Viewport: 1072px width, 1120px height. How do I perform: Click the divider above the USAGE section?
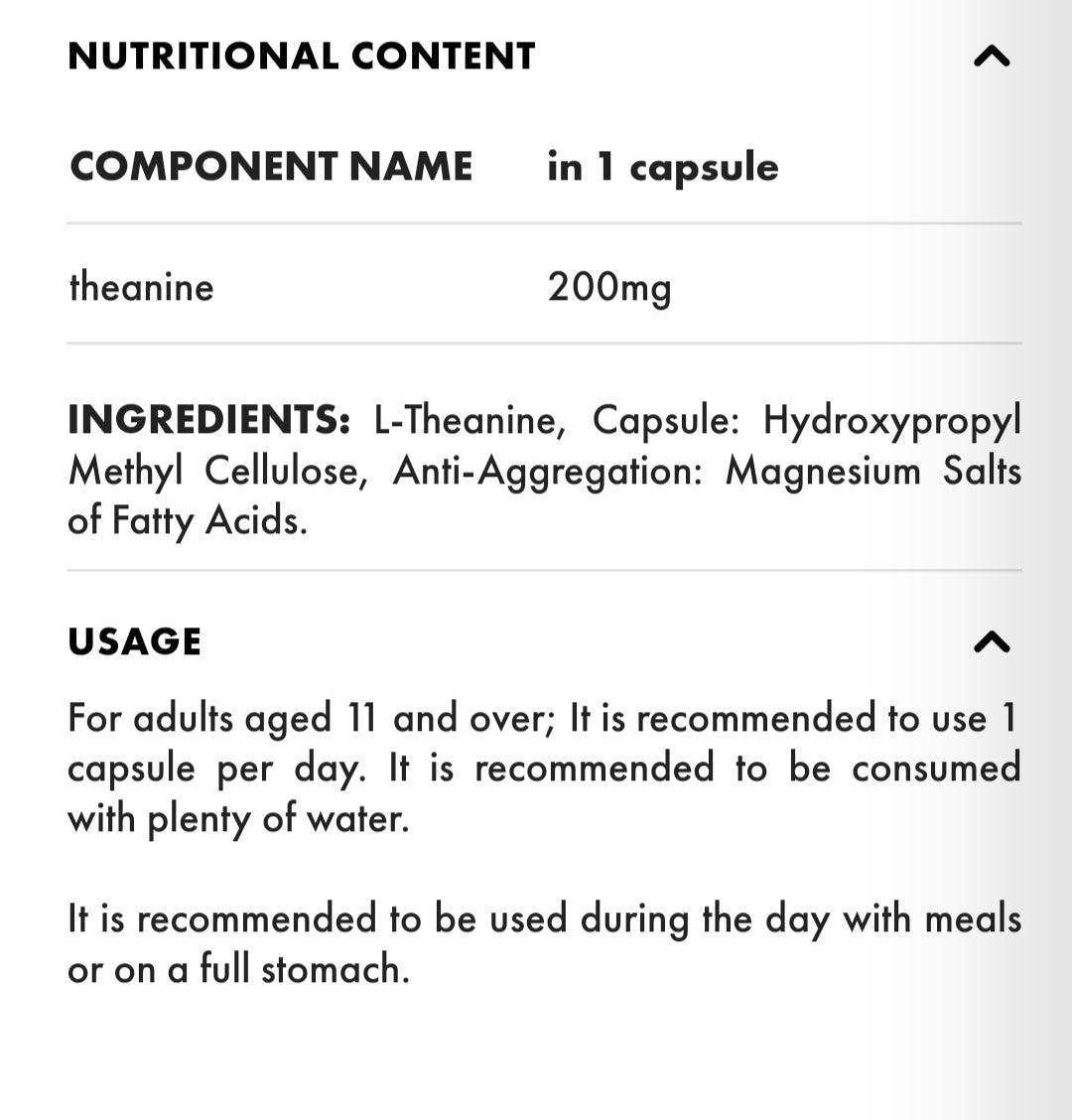point(542,570)
